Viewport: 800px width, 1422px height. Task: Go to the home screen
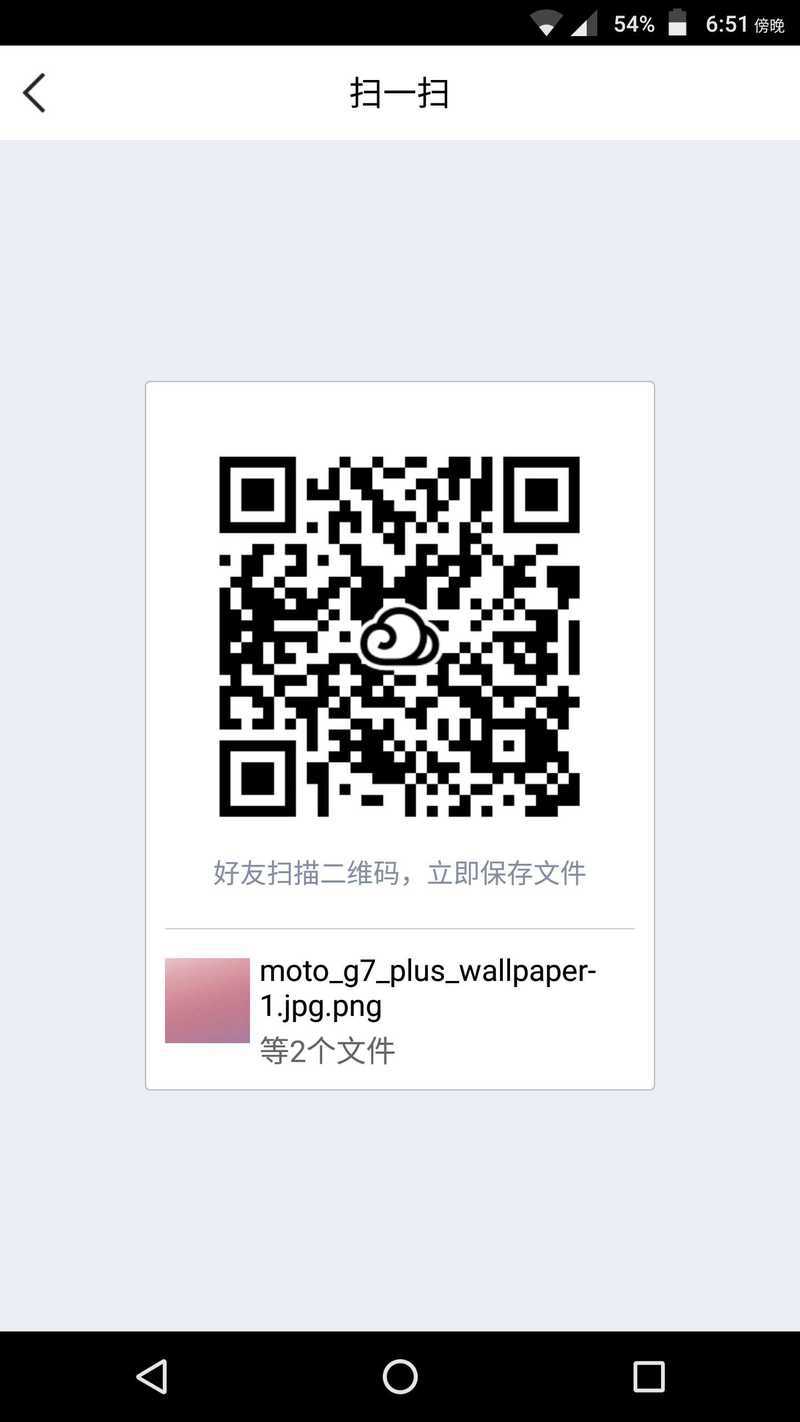400,1377
